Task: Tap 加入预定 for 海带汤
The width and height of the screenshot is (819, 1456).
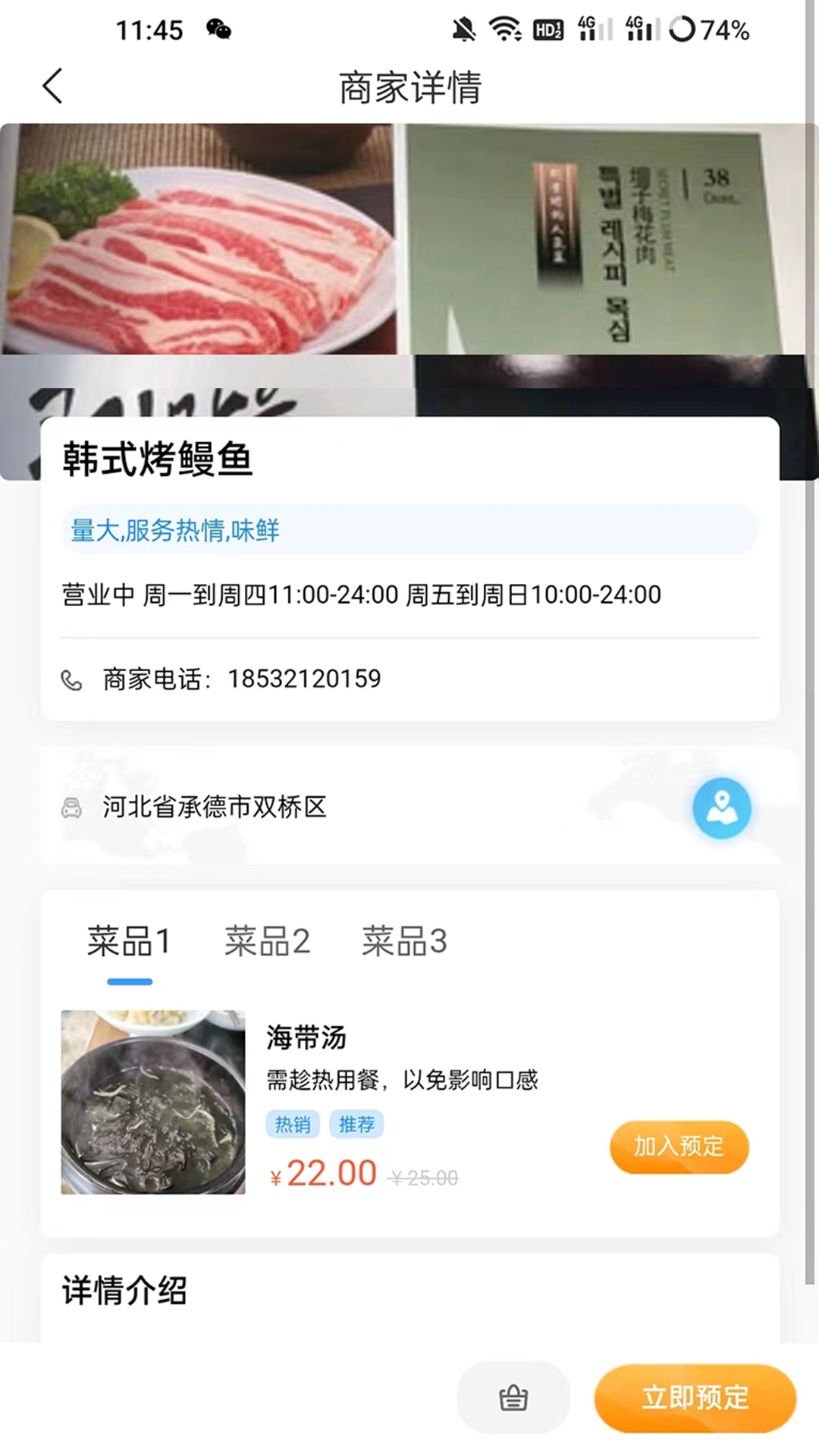Action: pos(679,1147)
